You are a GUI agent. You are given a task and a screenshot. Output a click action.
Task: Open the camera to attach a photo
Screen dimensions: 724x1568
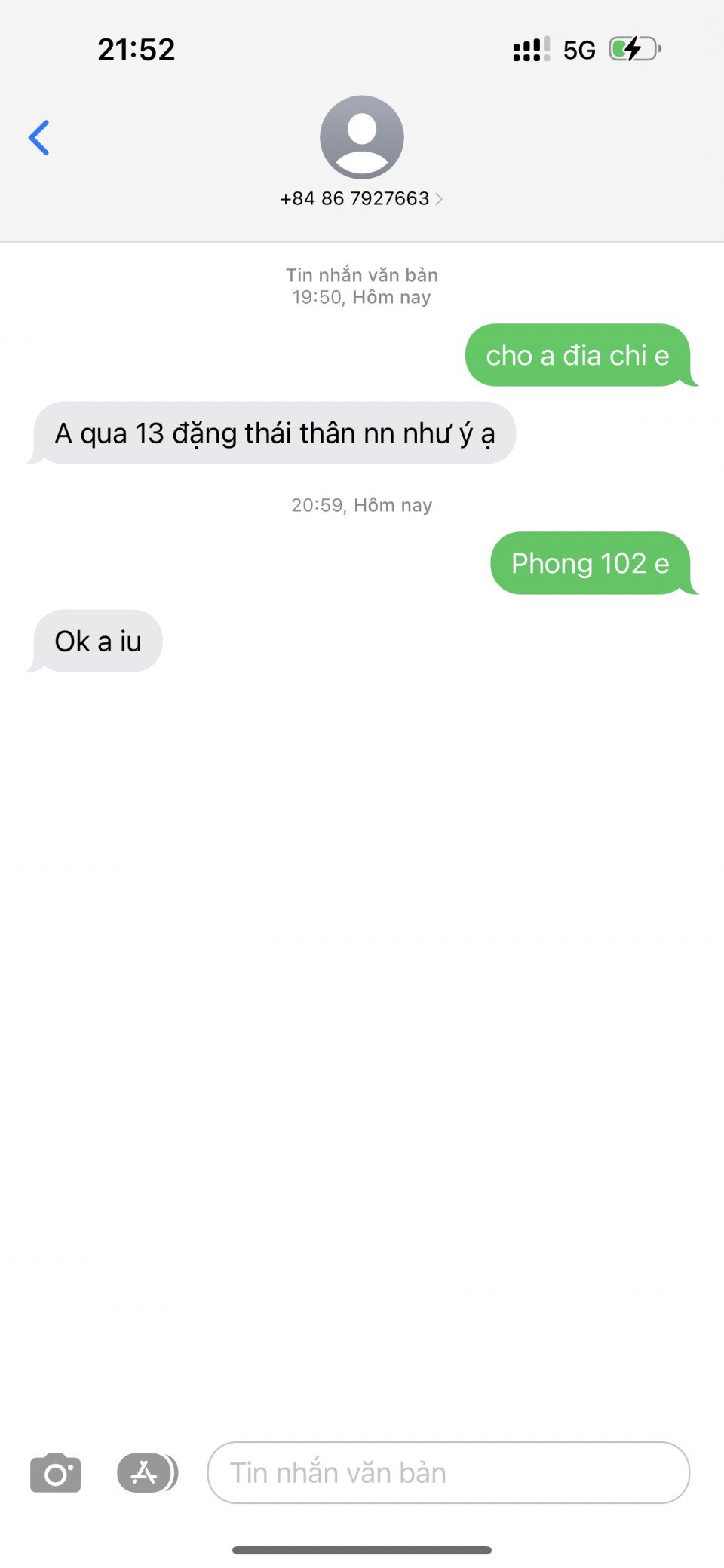[x=55, y=1472]
